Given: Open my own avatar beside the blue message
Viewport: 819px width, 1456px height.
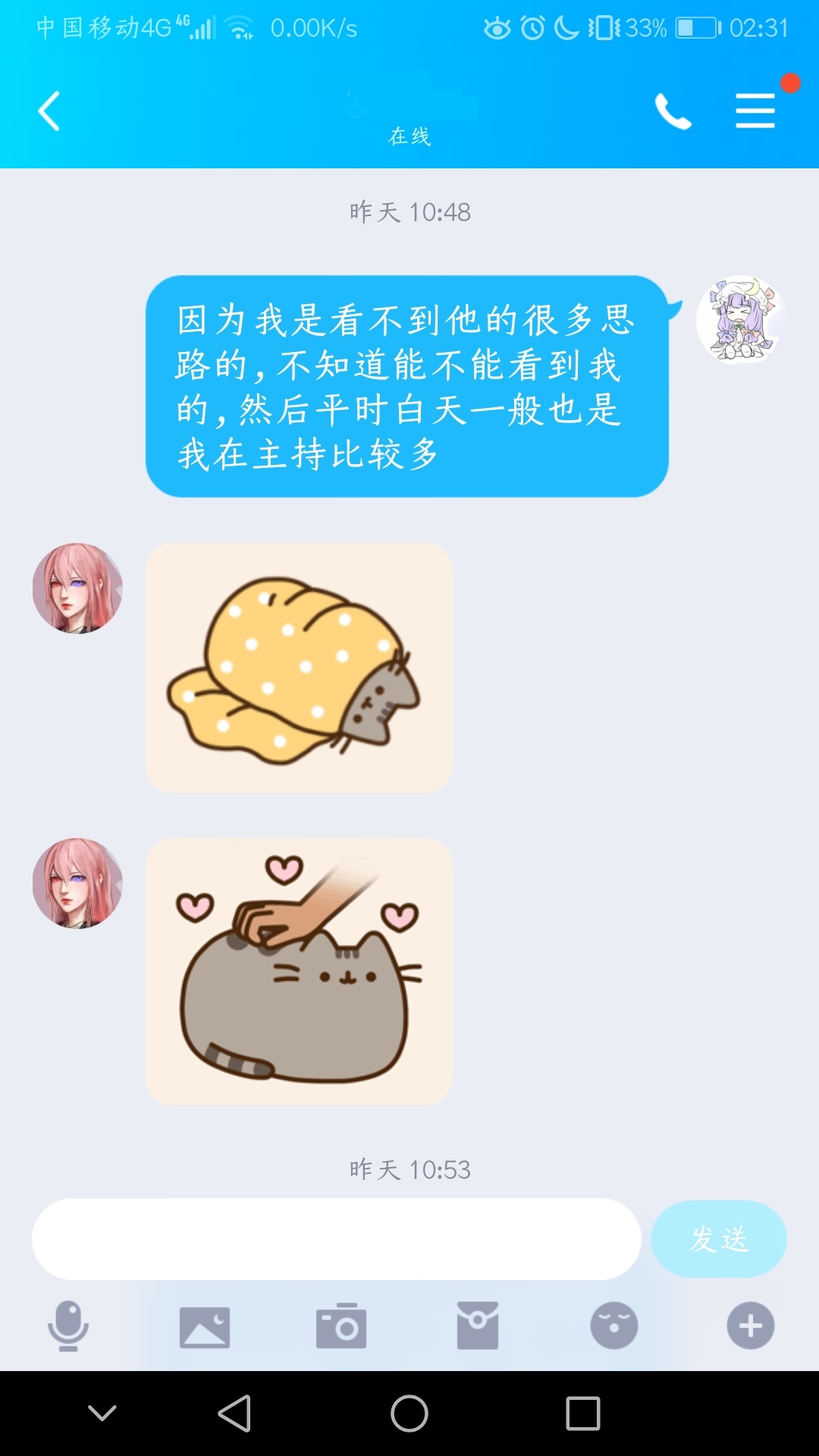Looking at the screenshot, I should [x=740, y=320].
